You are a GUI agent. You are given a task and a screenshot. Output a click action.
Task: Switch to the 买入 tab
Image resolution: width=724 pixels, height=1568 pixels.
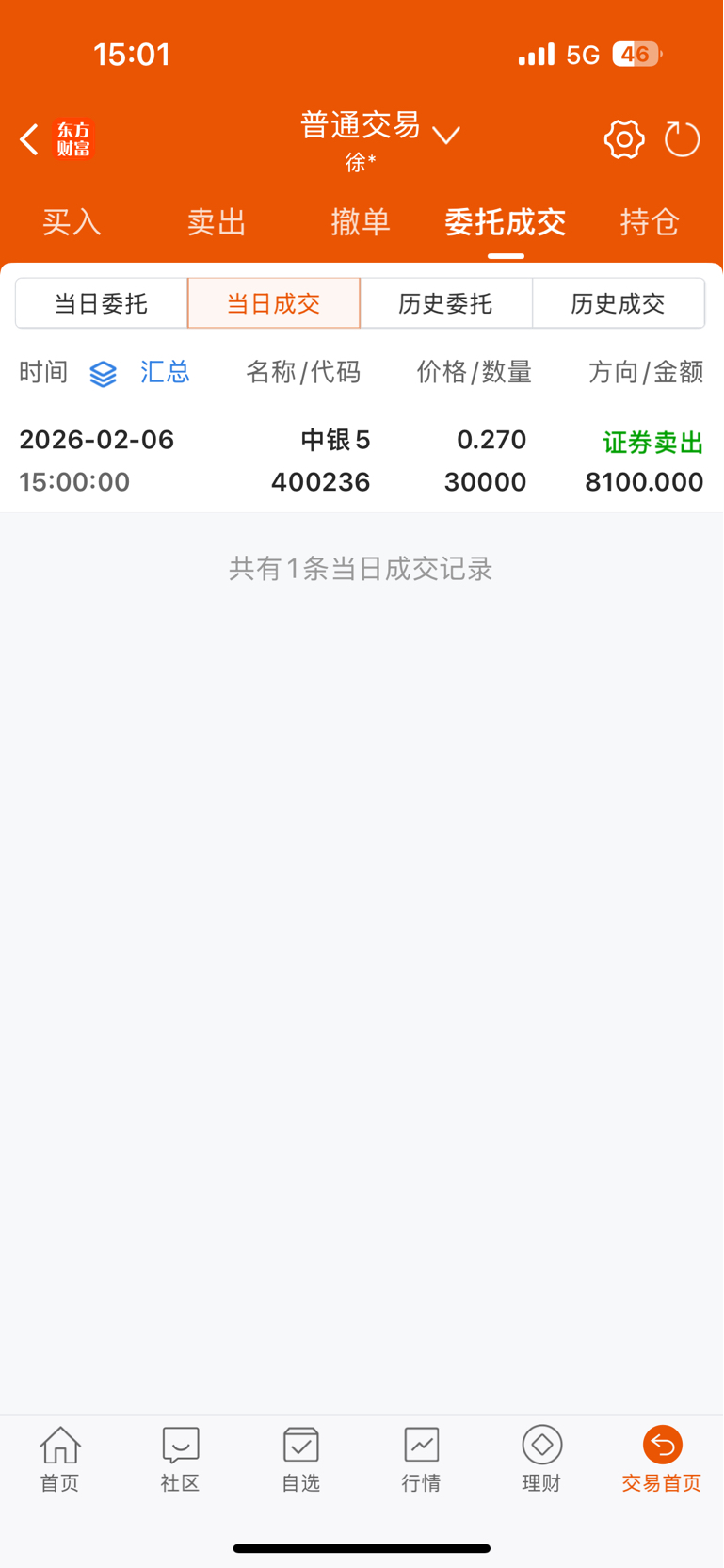point(72,222)
